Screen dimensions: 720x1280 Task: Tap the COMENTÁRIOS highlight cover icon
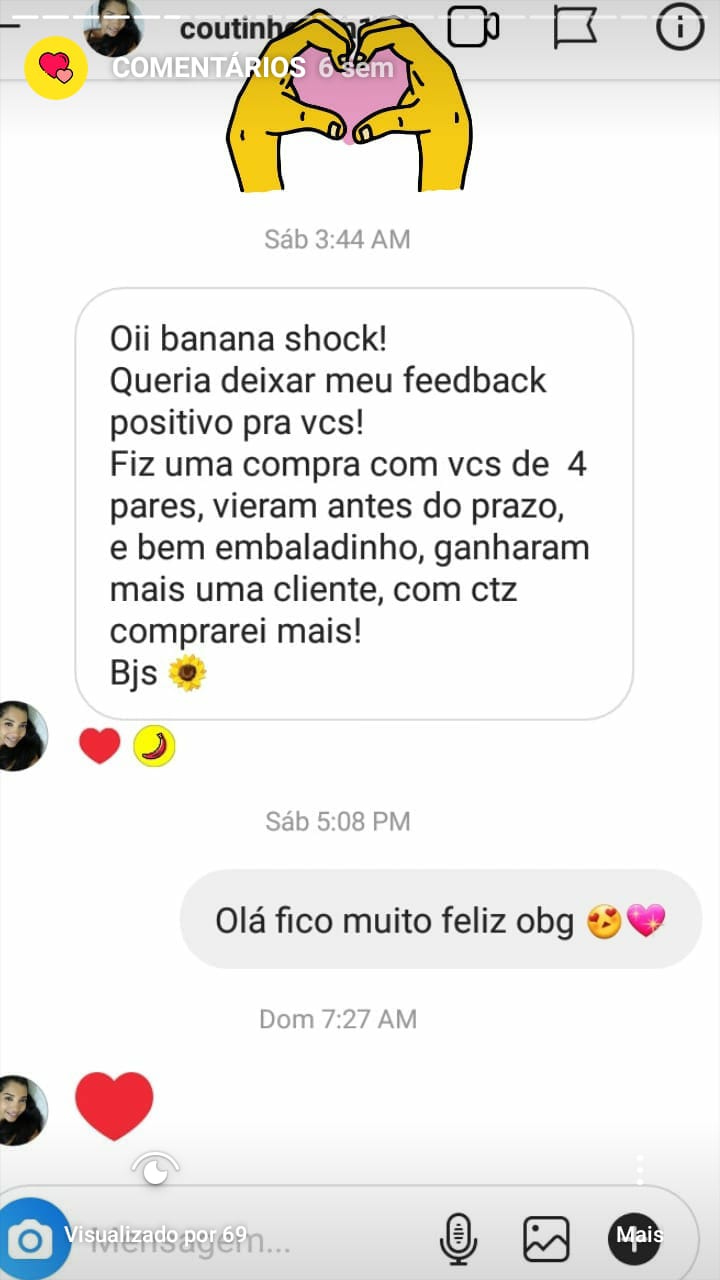point(56,68)
